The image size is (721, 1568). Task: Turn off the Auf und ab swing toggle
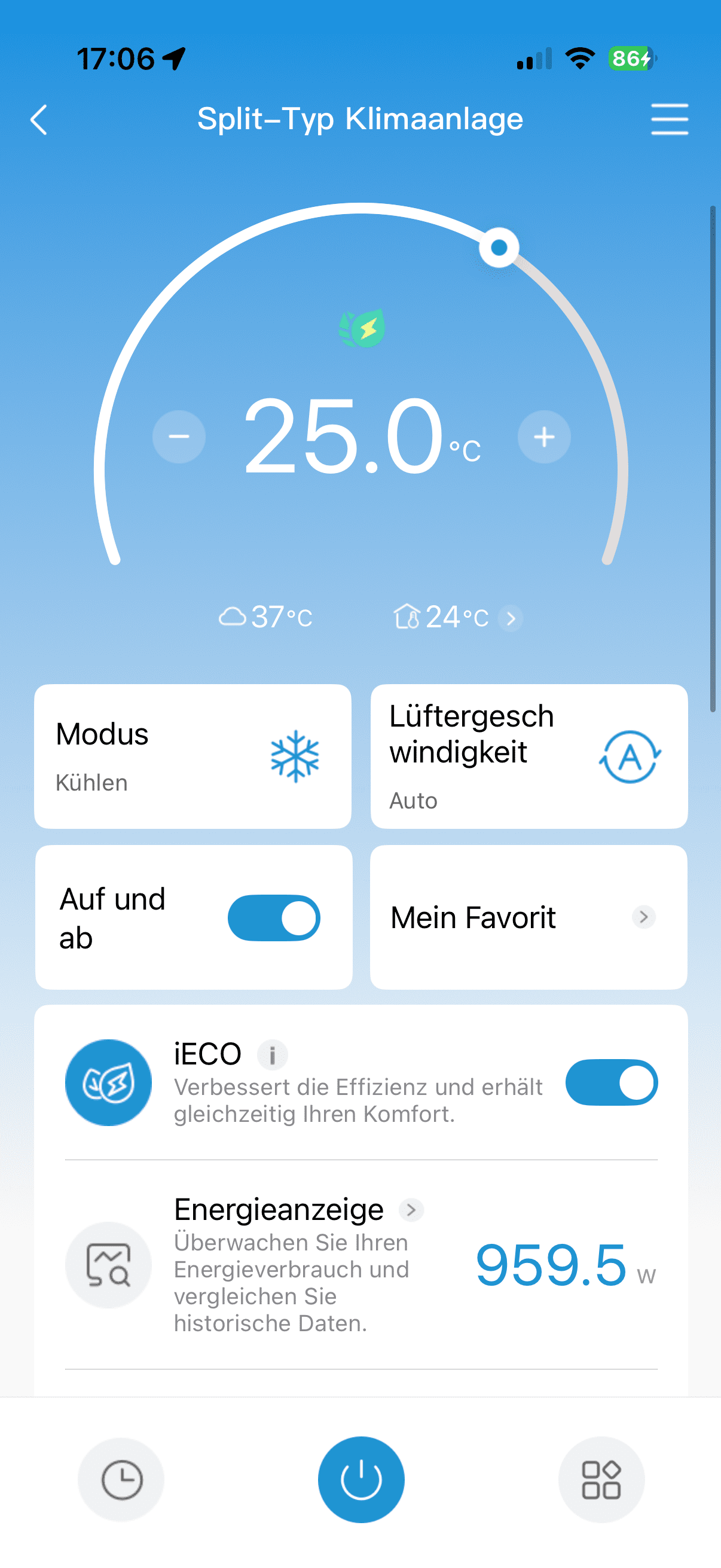click(274, 917)
